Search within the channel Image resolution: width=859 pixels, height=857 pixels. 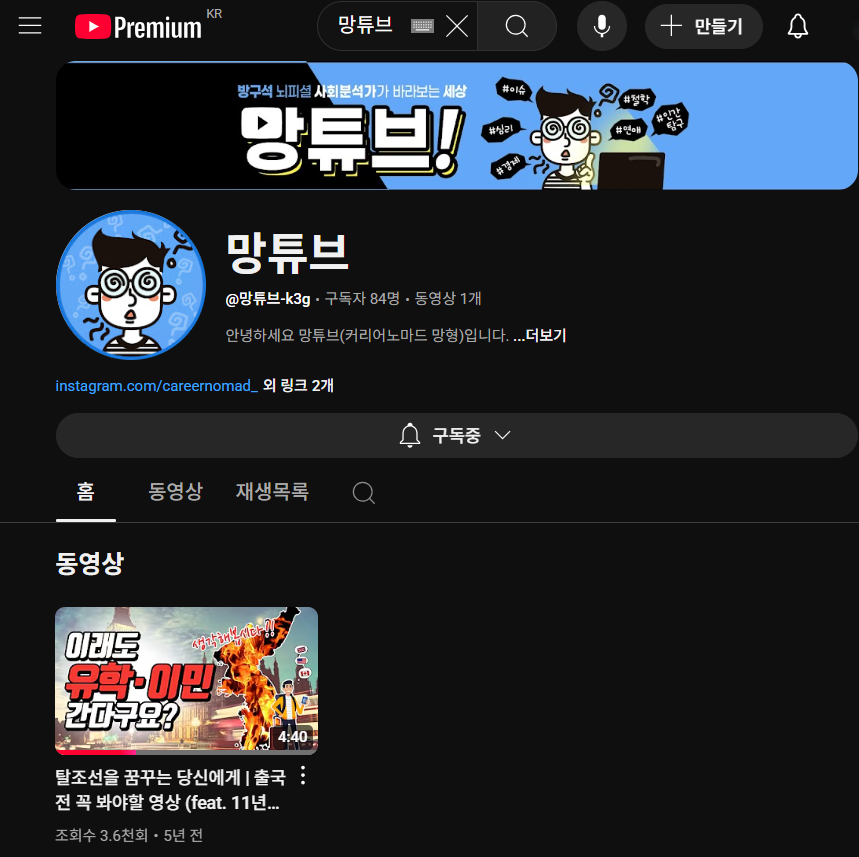(x=364, y=492)
